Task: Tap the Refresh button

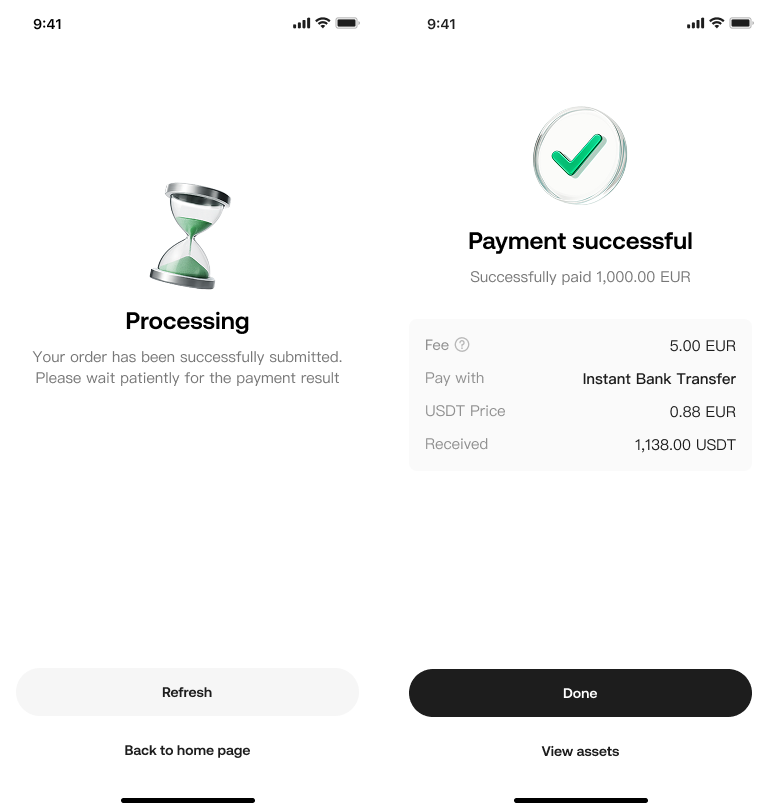Action: click(187, 692)
